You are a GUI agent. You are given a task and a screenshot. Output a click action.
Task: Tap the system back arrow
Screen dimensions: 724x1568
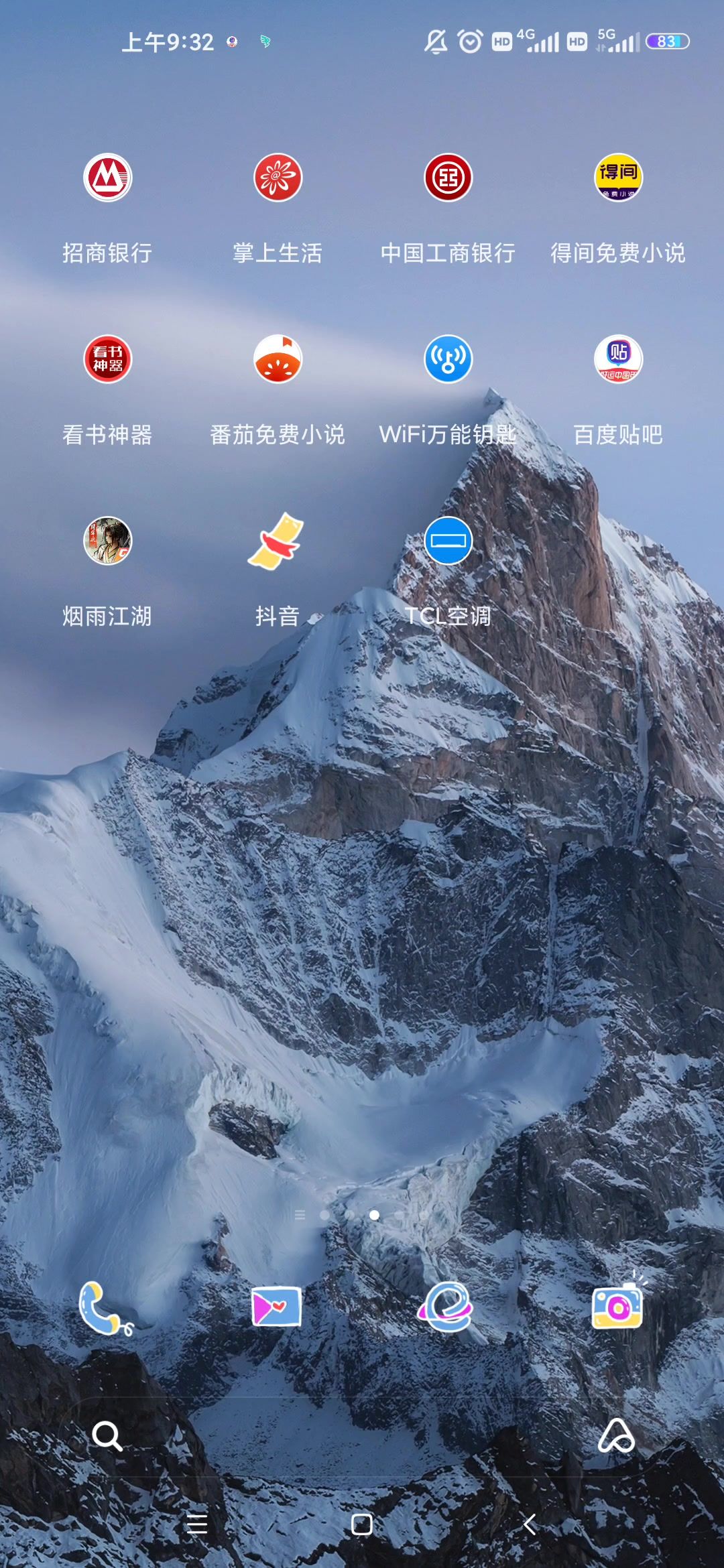530,1524
